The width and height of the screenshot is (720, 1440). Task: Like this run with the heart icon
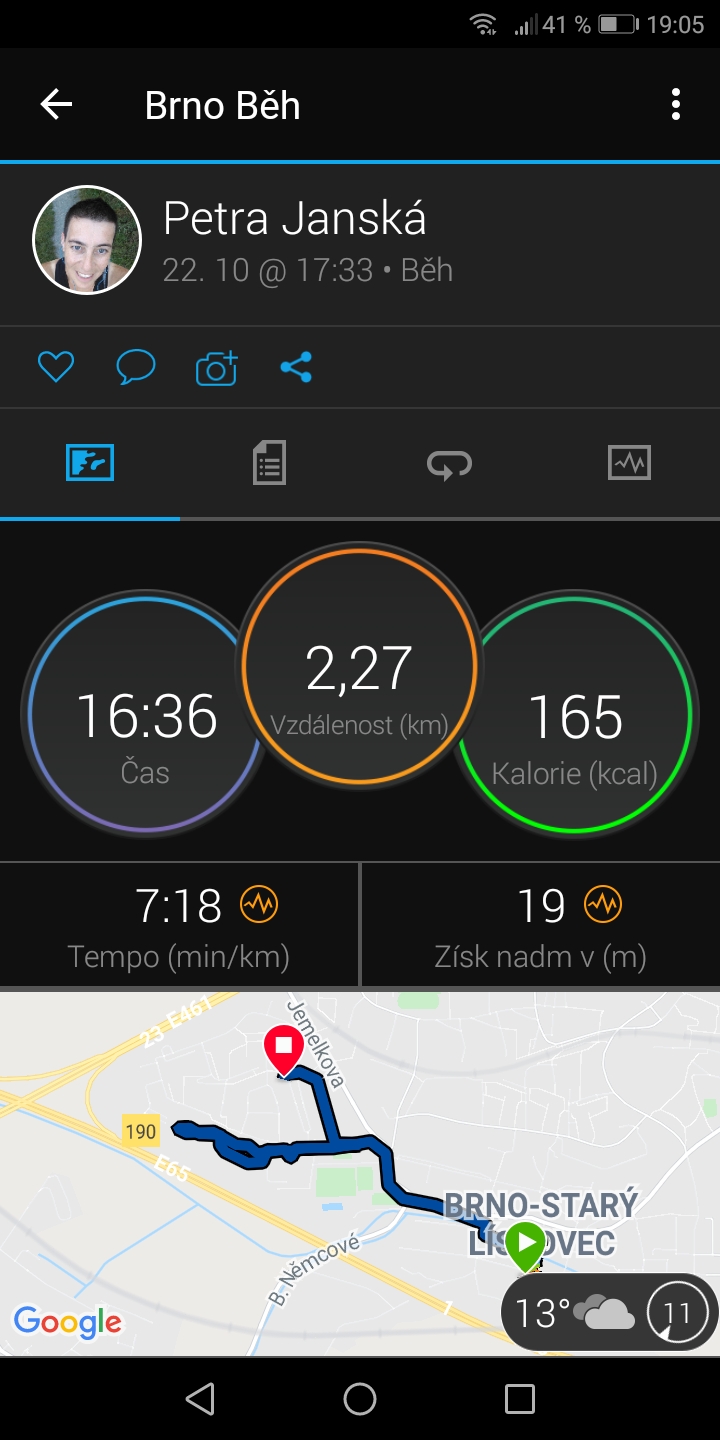(56, 368)
